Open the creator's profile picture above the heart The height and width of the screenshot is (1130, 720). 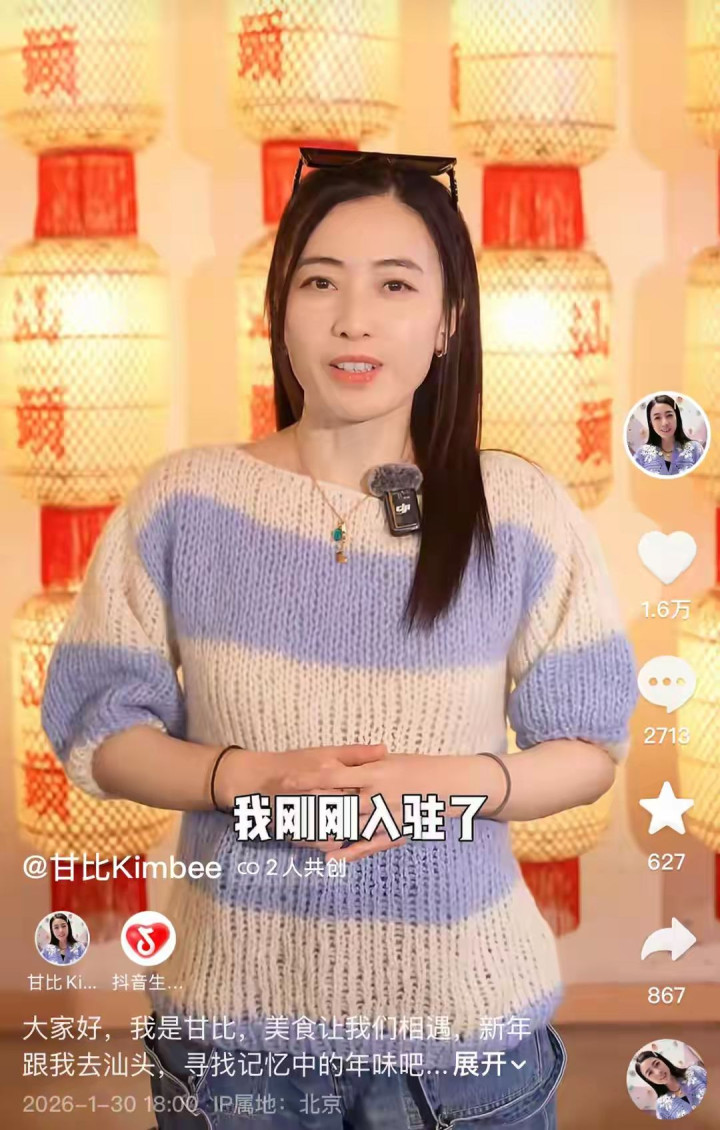[666, 434]
